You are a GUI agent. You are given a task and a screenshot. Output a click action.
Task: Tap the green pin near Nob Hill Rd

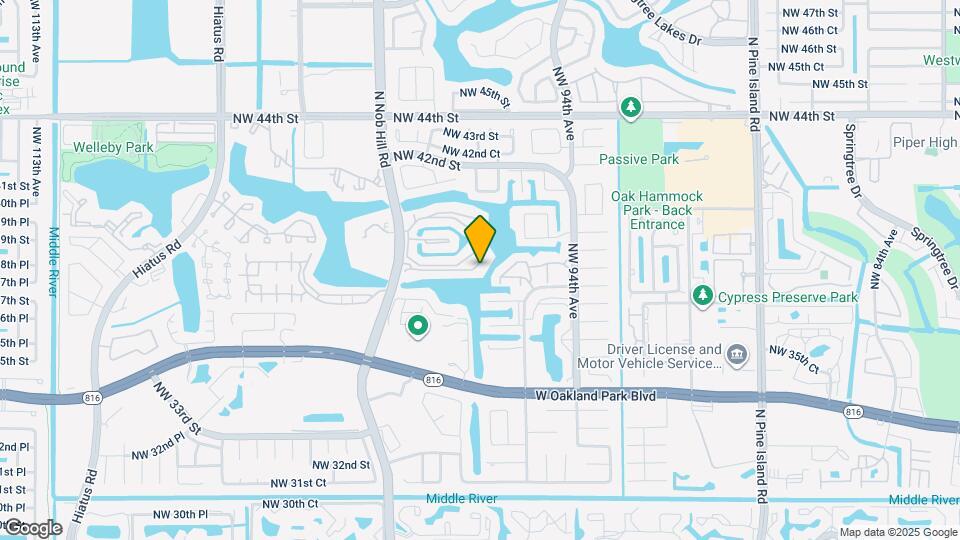point(417,326)
